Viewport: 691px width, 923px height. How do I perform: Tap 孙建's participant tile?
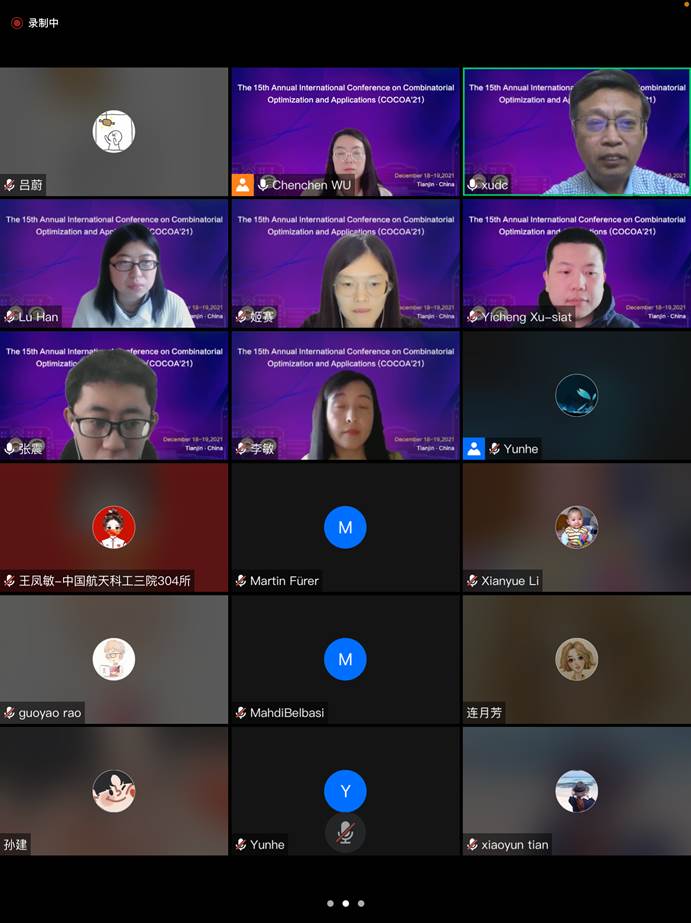pos(114,791)
